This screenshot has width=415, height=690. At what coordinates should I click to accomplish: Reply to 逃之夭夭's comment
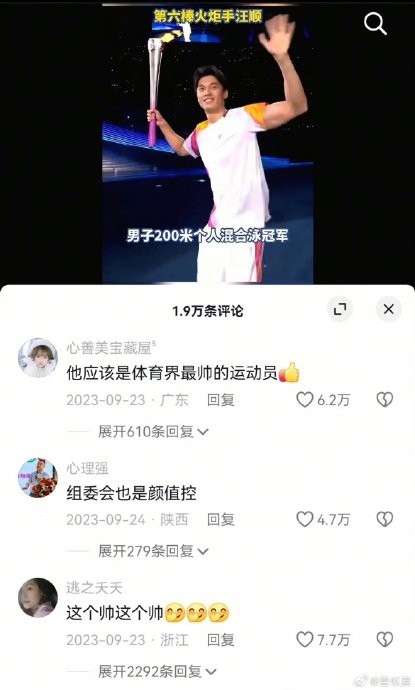coord(220,640)
